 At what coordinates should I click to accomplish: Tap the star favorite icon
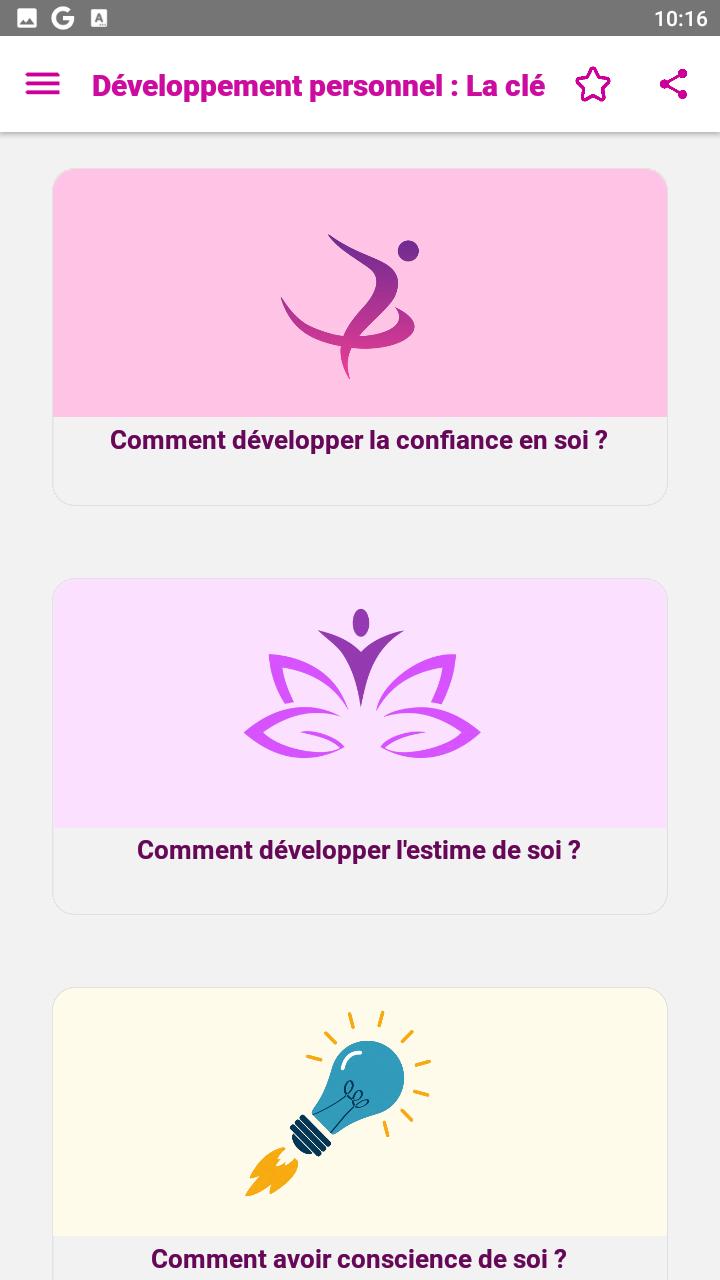(x=593, y=85)
